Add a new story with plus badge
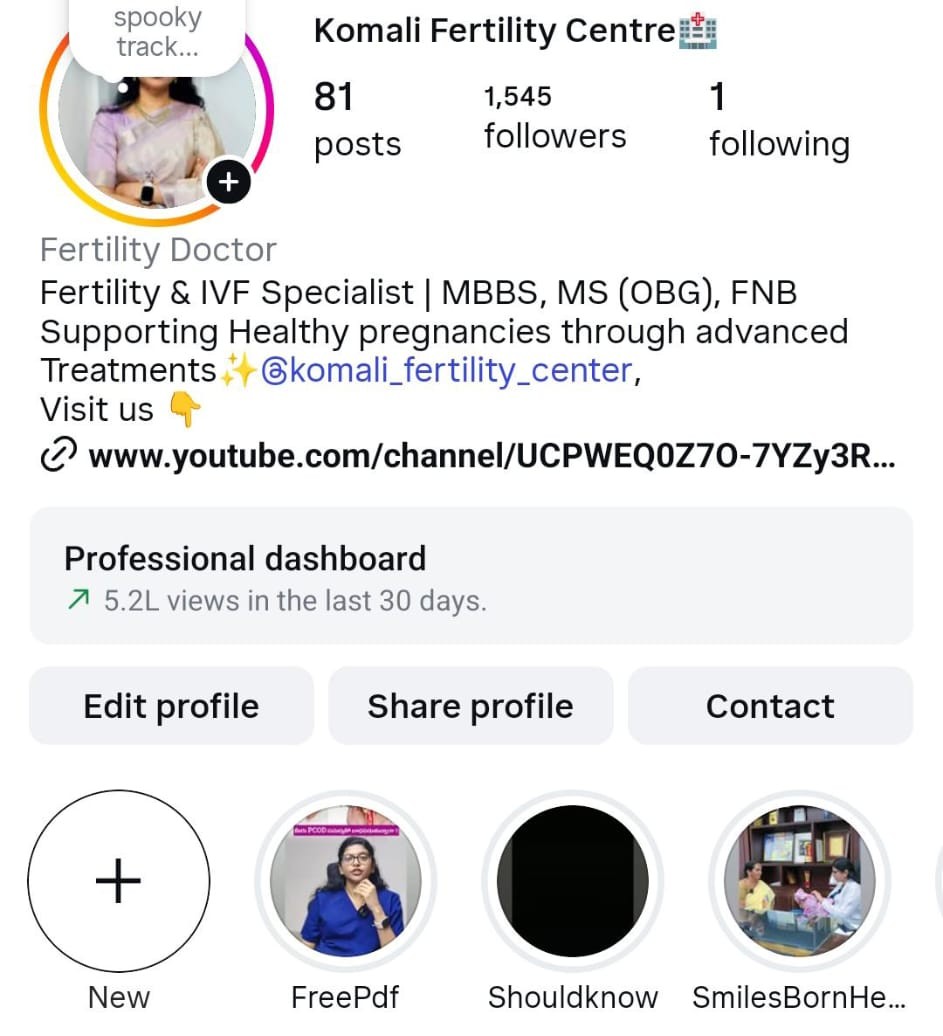Image resolution: width=943 pixels, height=1036 pixels. tap(228, 183)
